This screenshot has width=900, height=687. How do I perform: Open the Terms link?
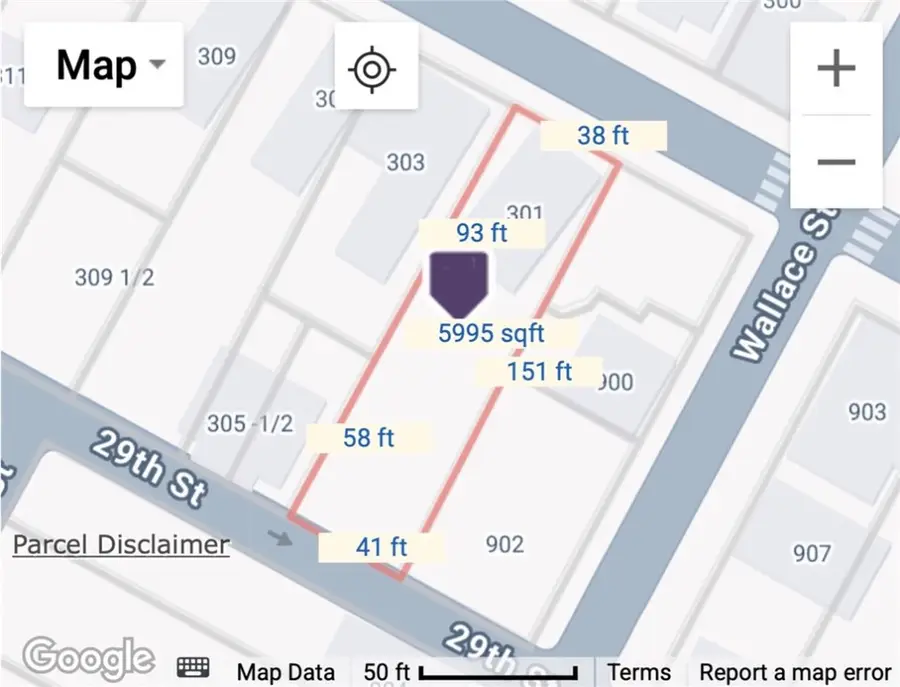(639, 672)
